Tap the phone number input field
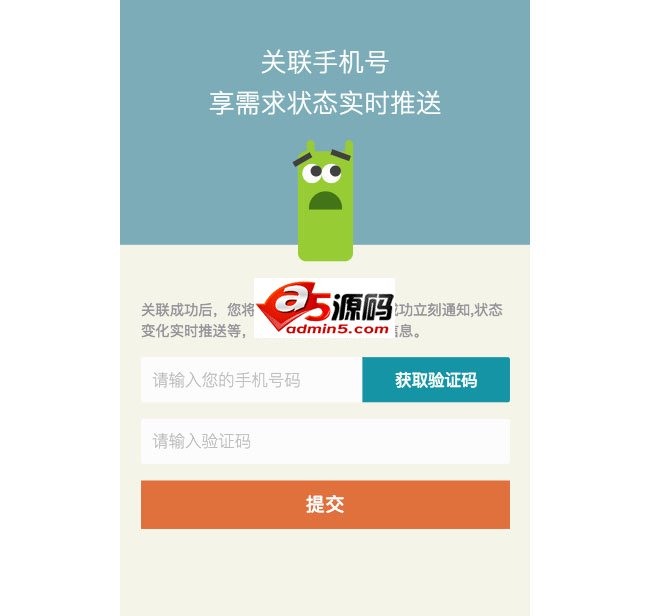The image size is (650, 616). [251, 380]
